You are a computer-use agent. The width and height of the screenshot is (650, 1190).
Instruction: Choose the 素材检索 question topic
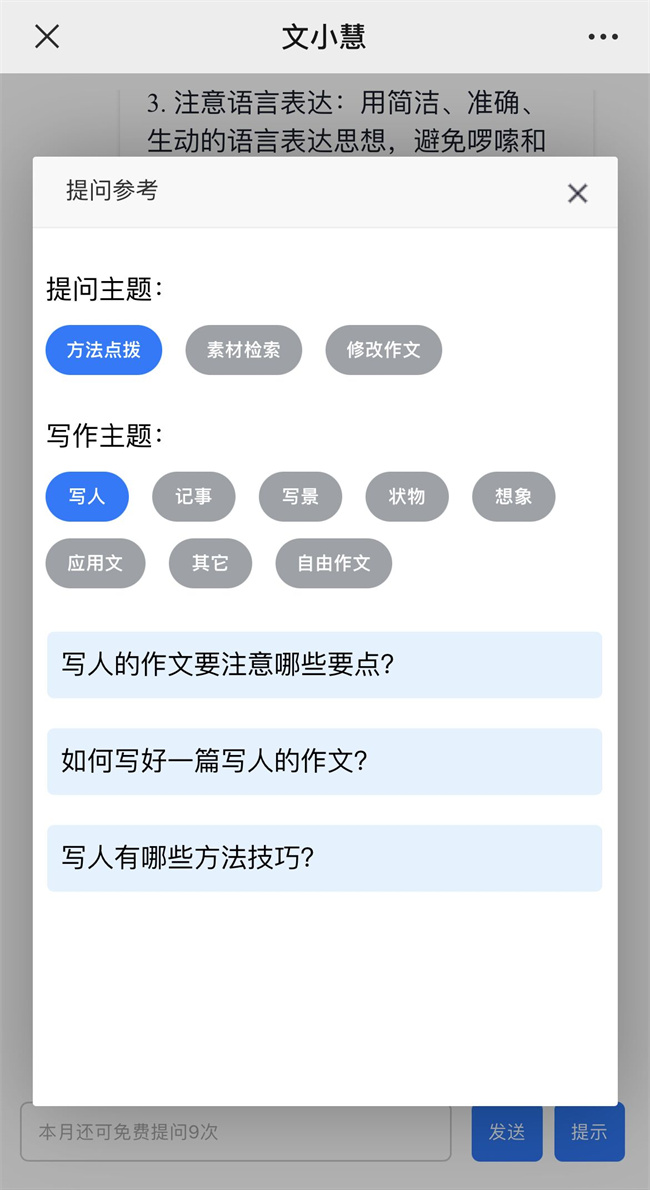tap(243, 350)
